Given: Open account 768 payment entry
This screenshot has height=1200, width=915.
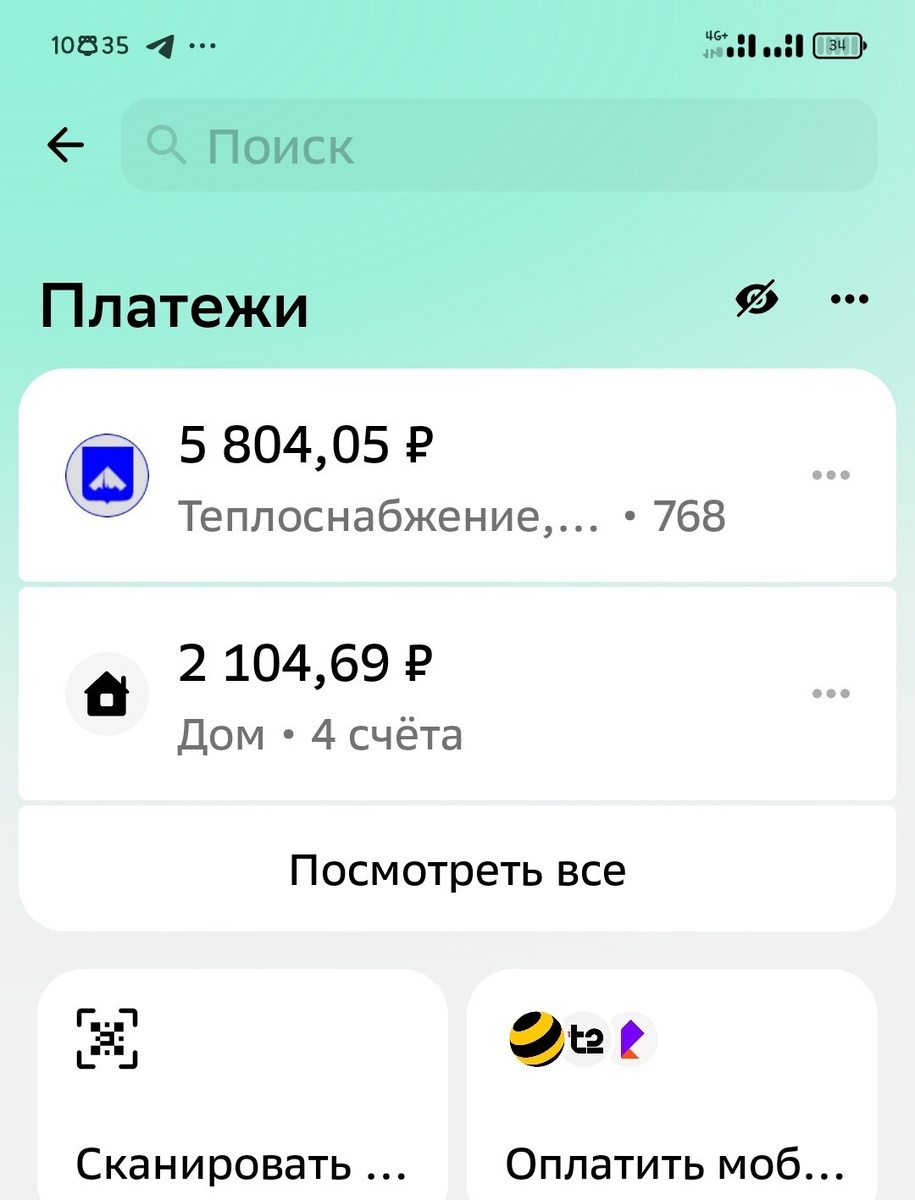Looking at the screenshot, I should (450, 475).
